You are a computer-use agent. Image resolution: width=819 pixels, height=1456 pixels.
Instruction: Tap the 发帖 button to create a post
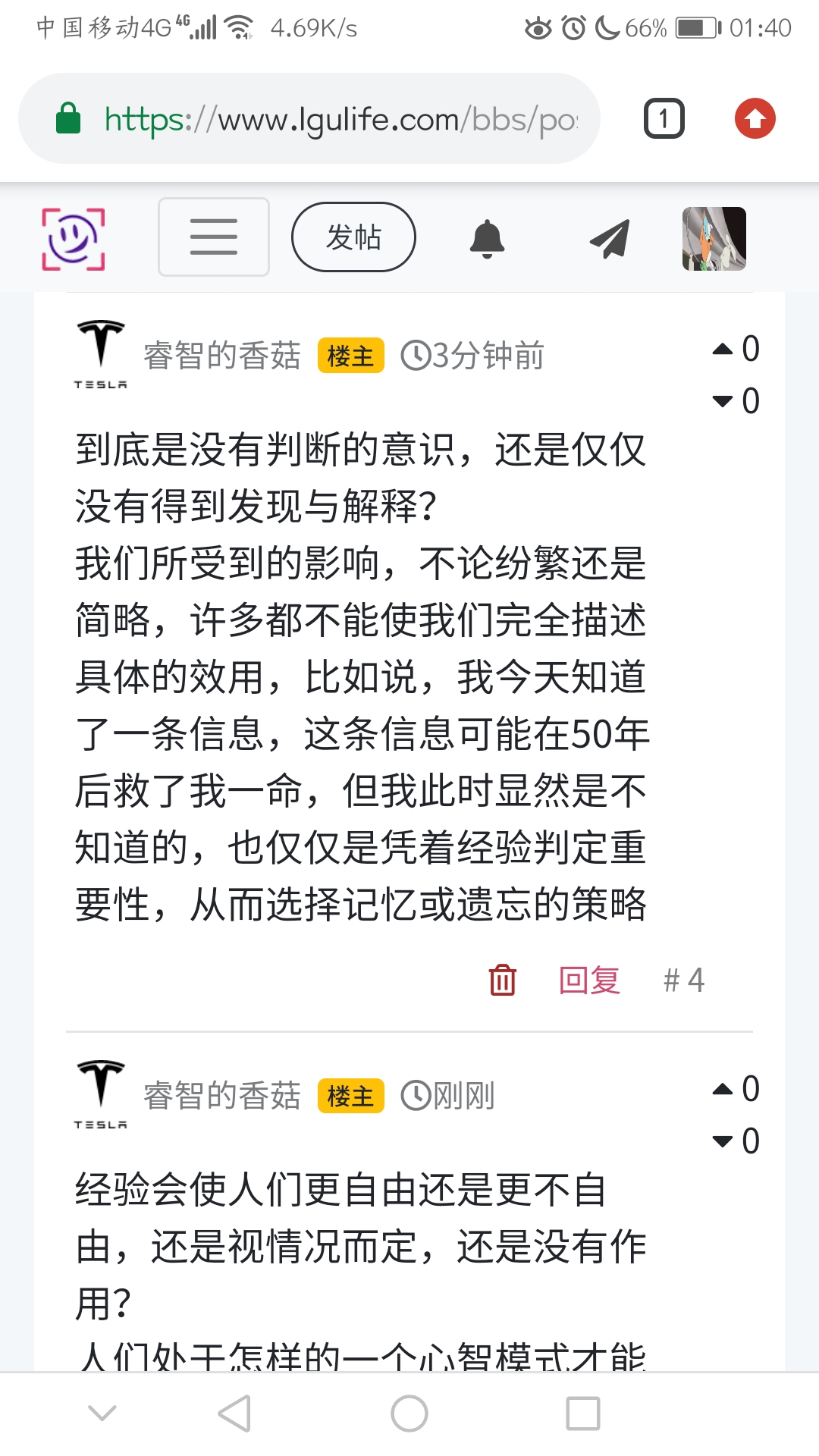point(353,237)
